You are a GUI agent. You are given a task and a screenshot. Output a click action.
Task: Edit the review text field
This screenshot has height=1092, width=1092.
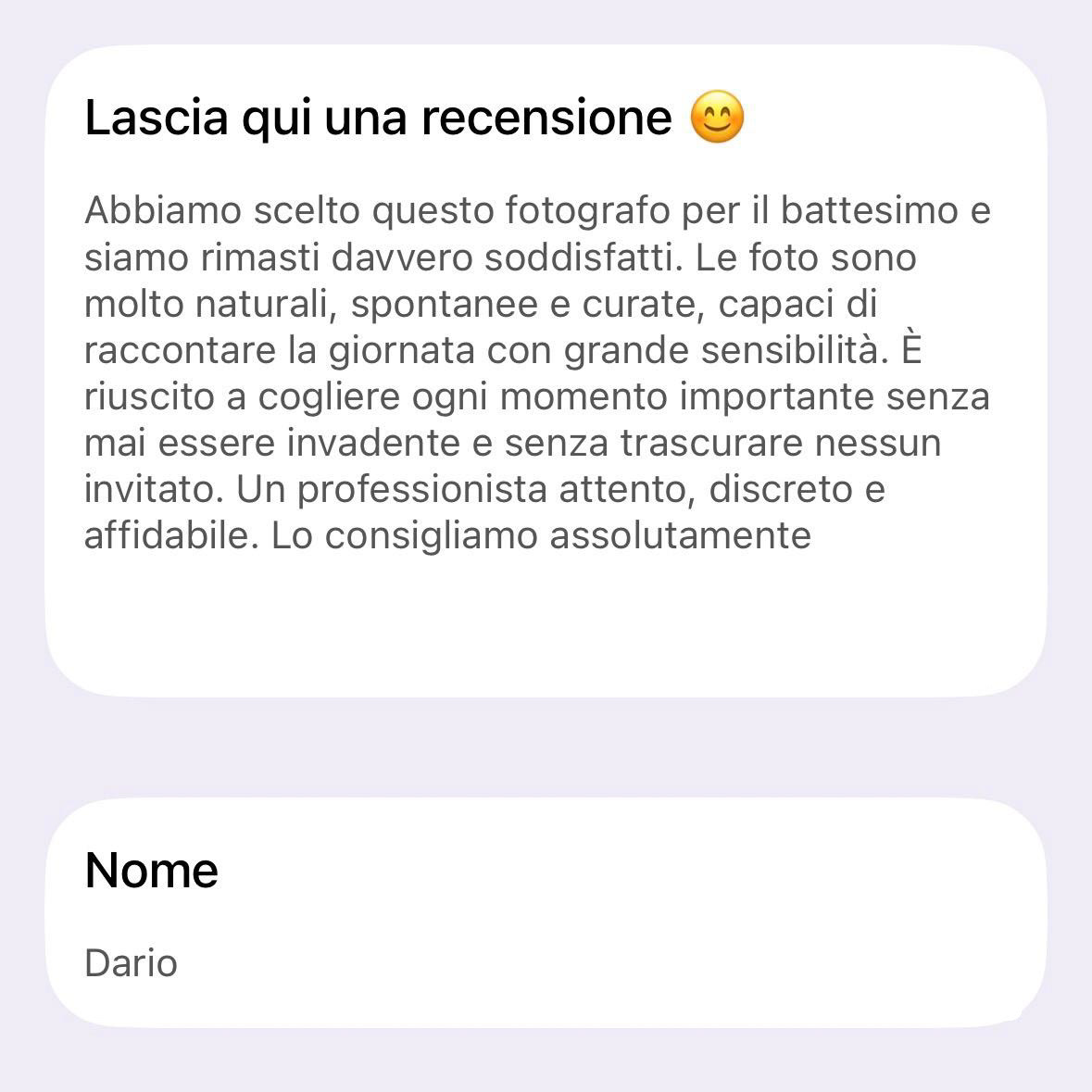click(x=537, y=373)
